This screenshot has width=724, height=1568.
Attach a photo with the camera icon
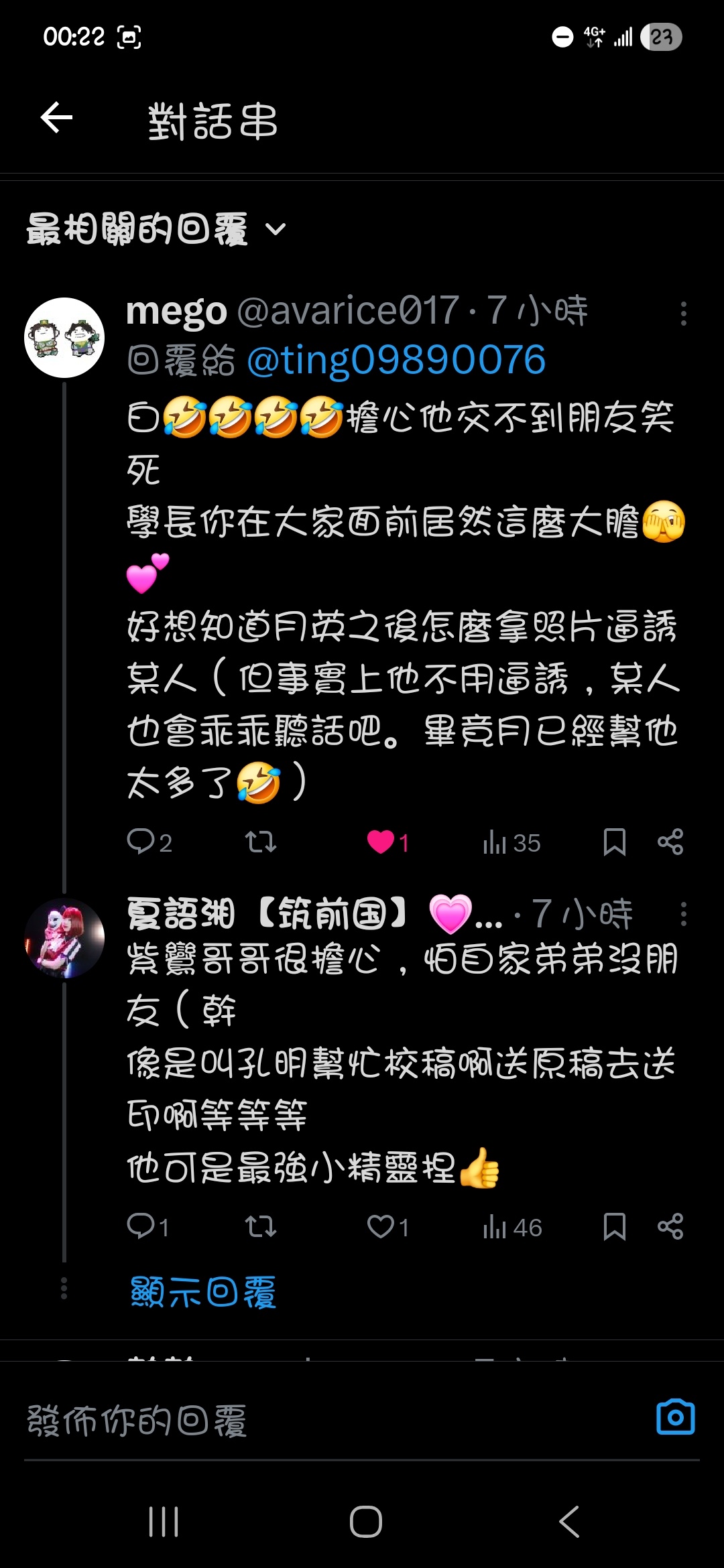675,1417
